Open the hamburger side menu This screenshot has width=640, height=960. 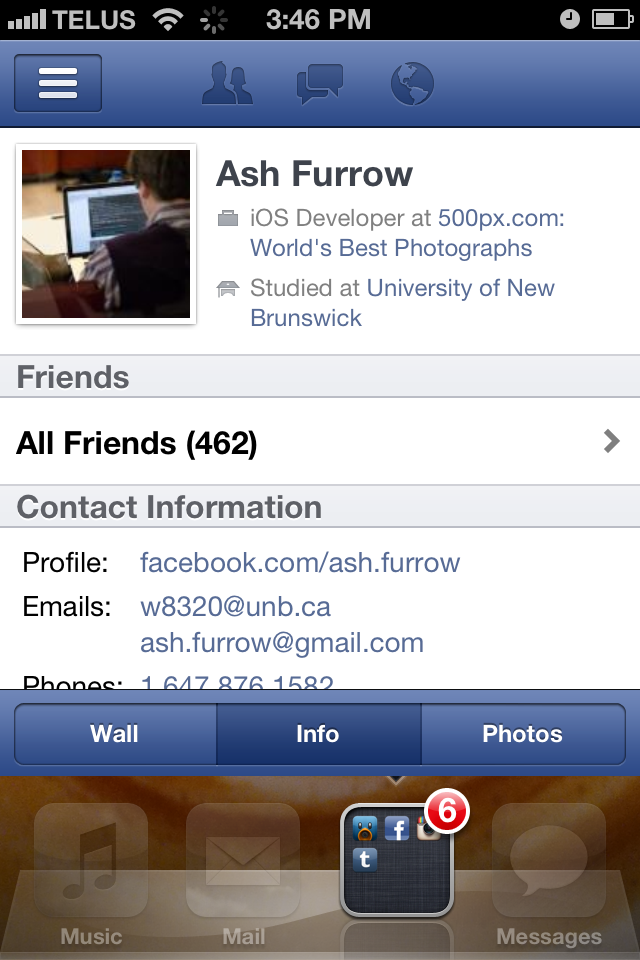tap(58, 84)
